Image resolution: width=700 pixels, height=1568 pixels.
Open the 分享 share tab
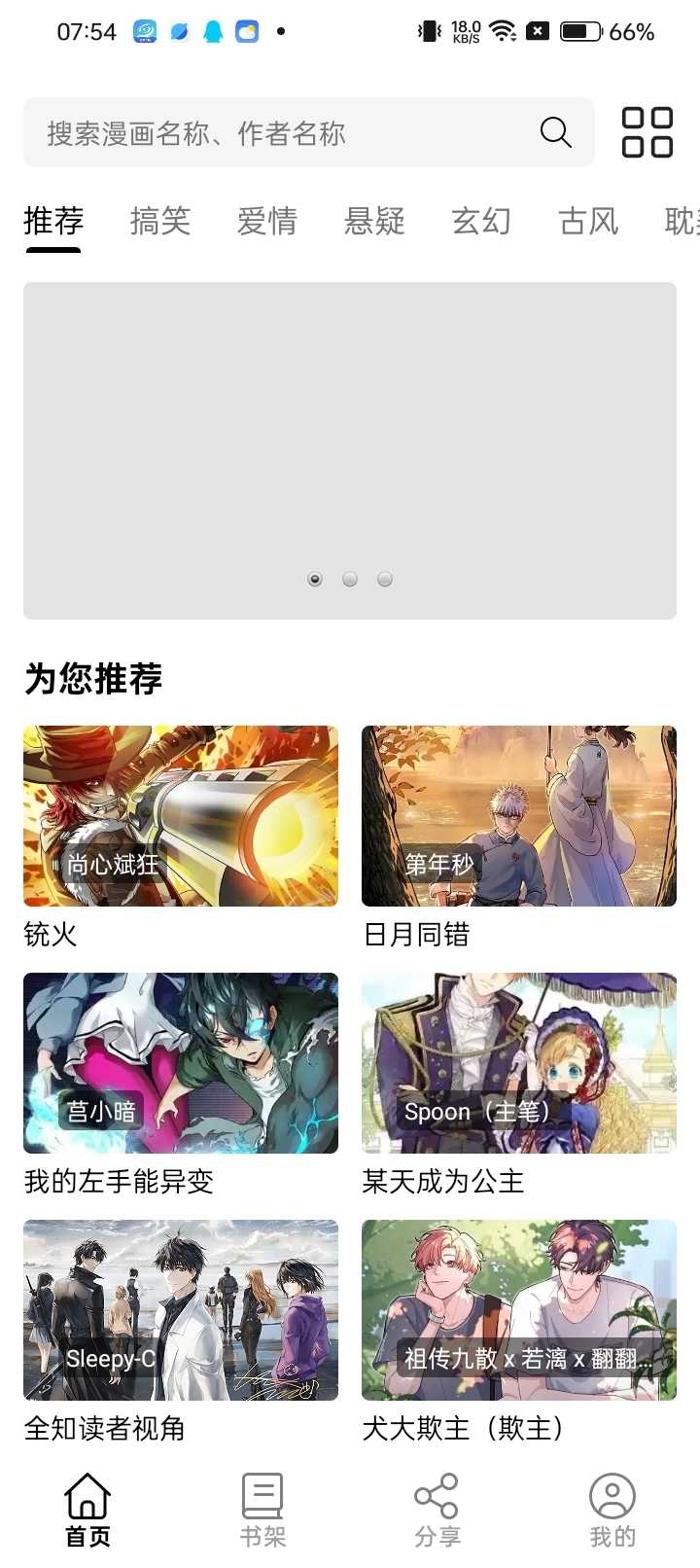click(437, 1510)
